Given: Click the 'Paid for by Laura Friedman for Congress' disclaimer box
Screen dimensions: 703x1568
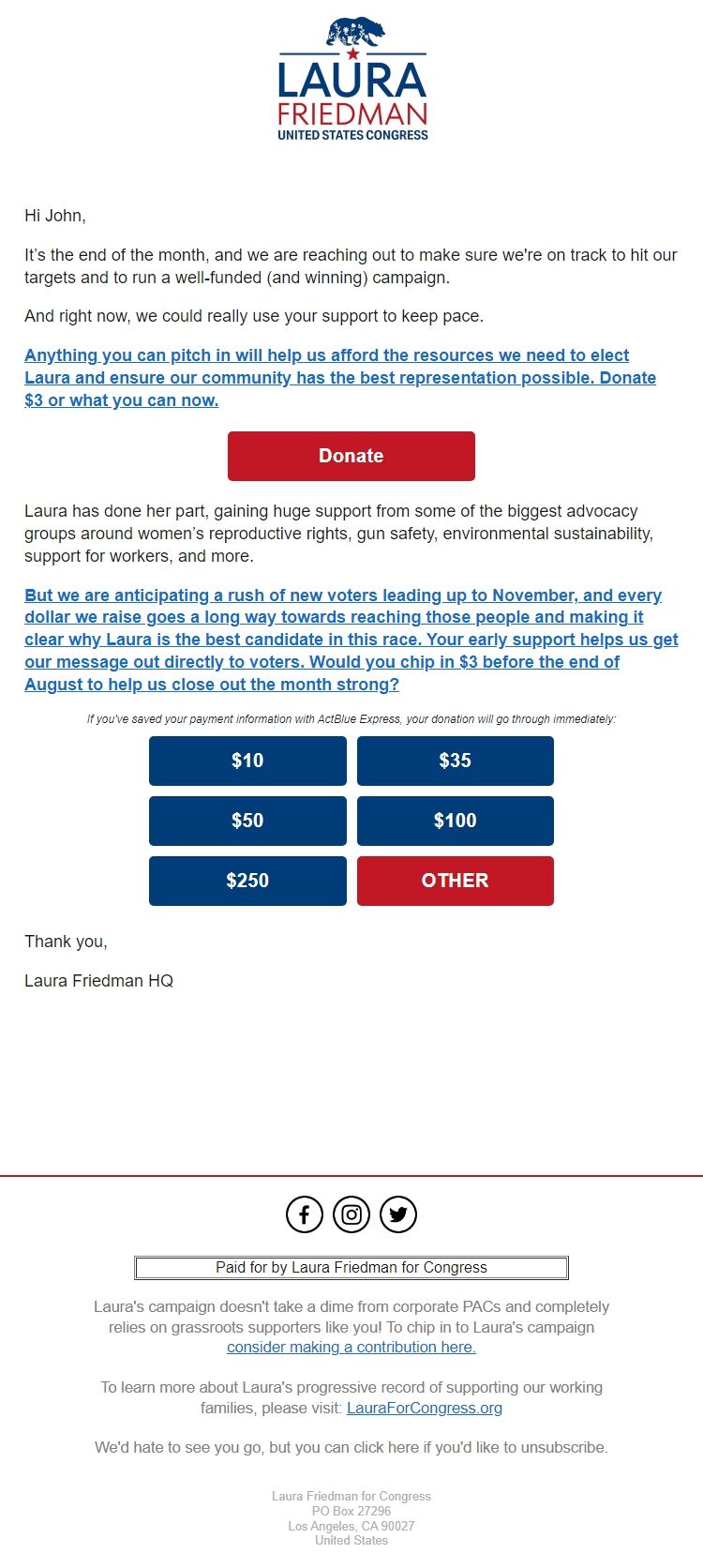Looking at the screenshot, I should [x=351, y=1267].
